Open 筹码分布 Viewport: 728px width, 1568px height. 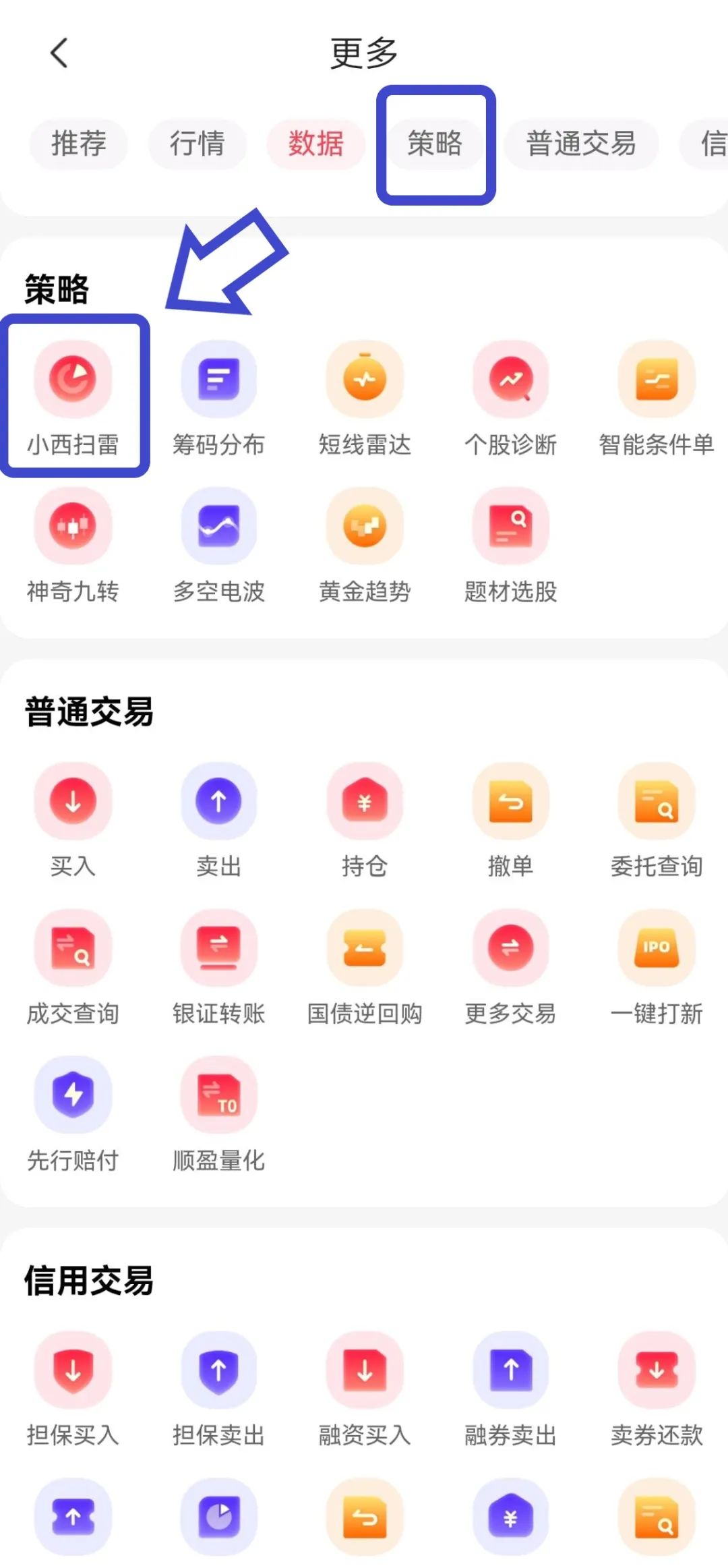pyautogui.click(x=219, y=398)
